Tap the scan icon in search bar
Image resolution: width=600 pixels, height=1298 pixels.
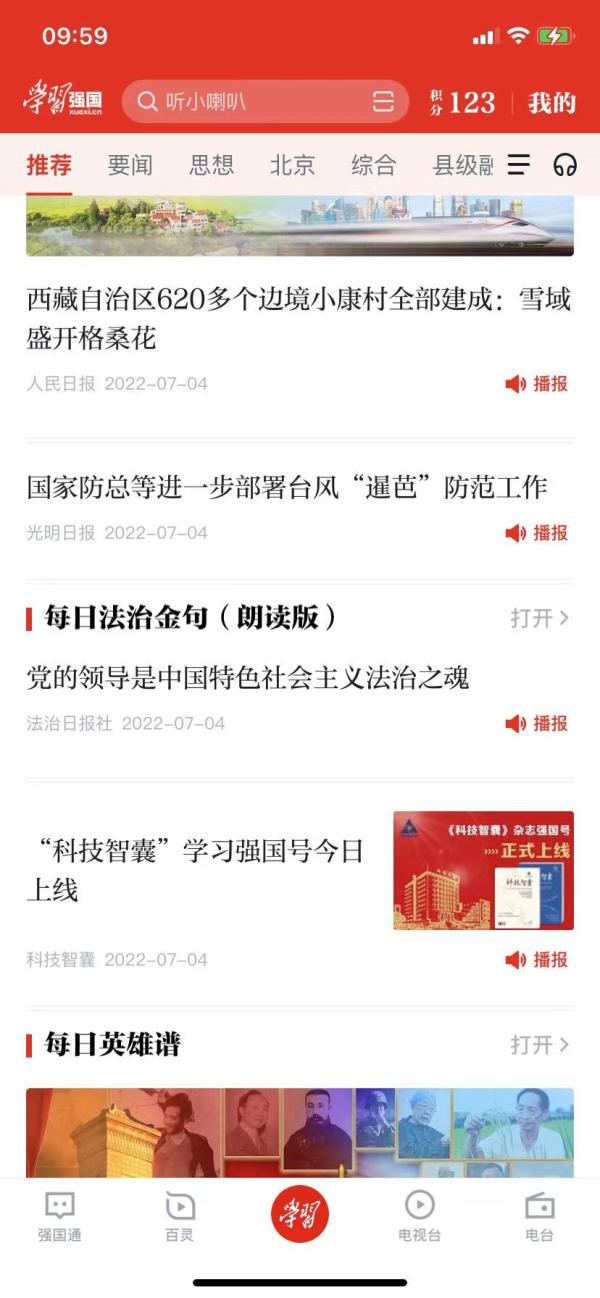pyautogui.click(x=384, y=101)
